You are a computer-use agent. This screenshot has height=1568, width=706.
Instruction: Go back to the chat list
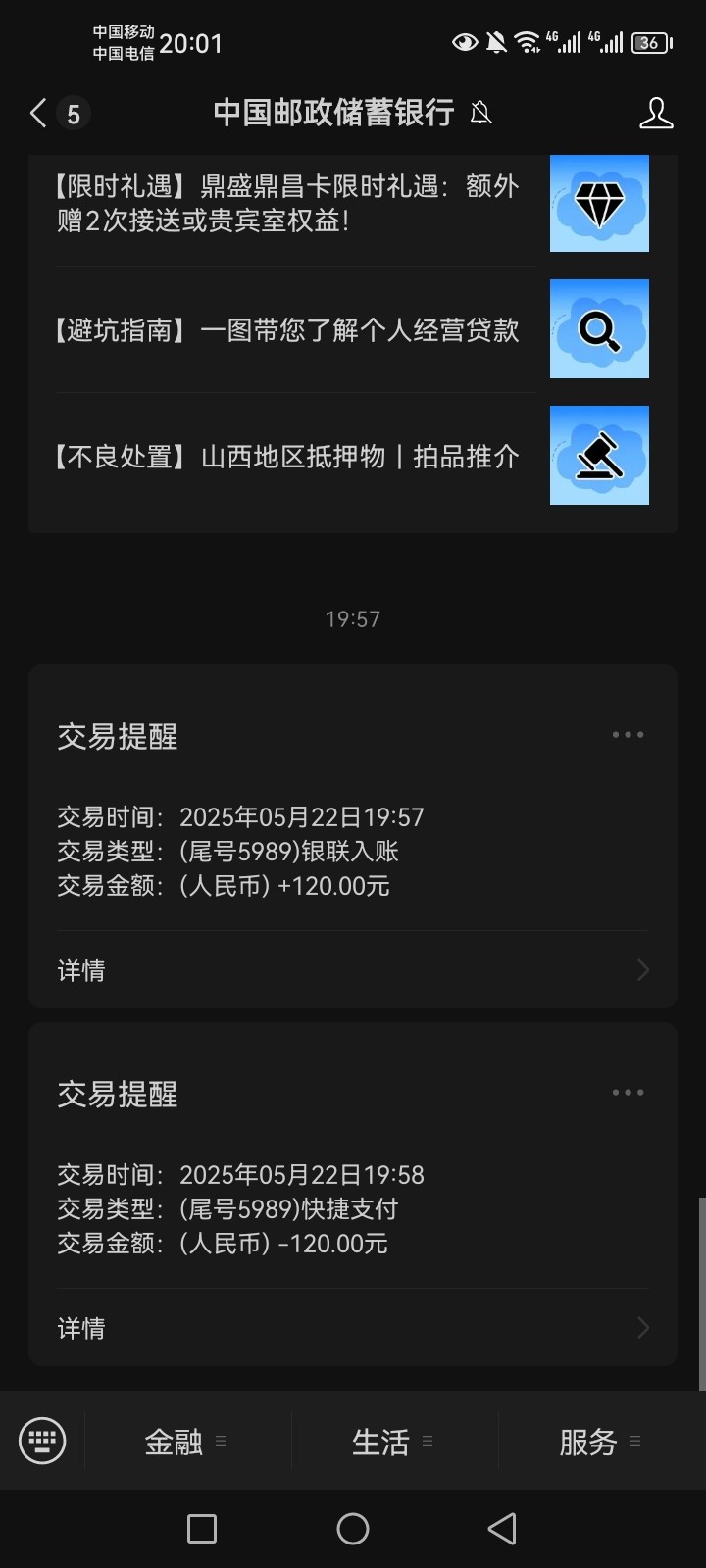39,114
